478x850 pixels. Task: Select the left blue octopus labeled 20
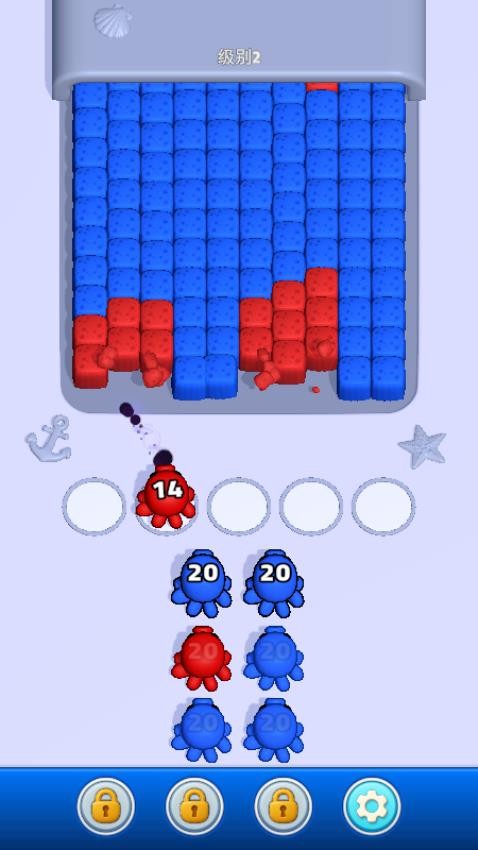pyautogui.click(x=202, y=583)
